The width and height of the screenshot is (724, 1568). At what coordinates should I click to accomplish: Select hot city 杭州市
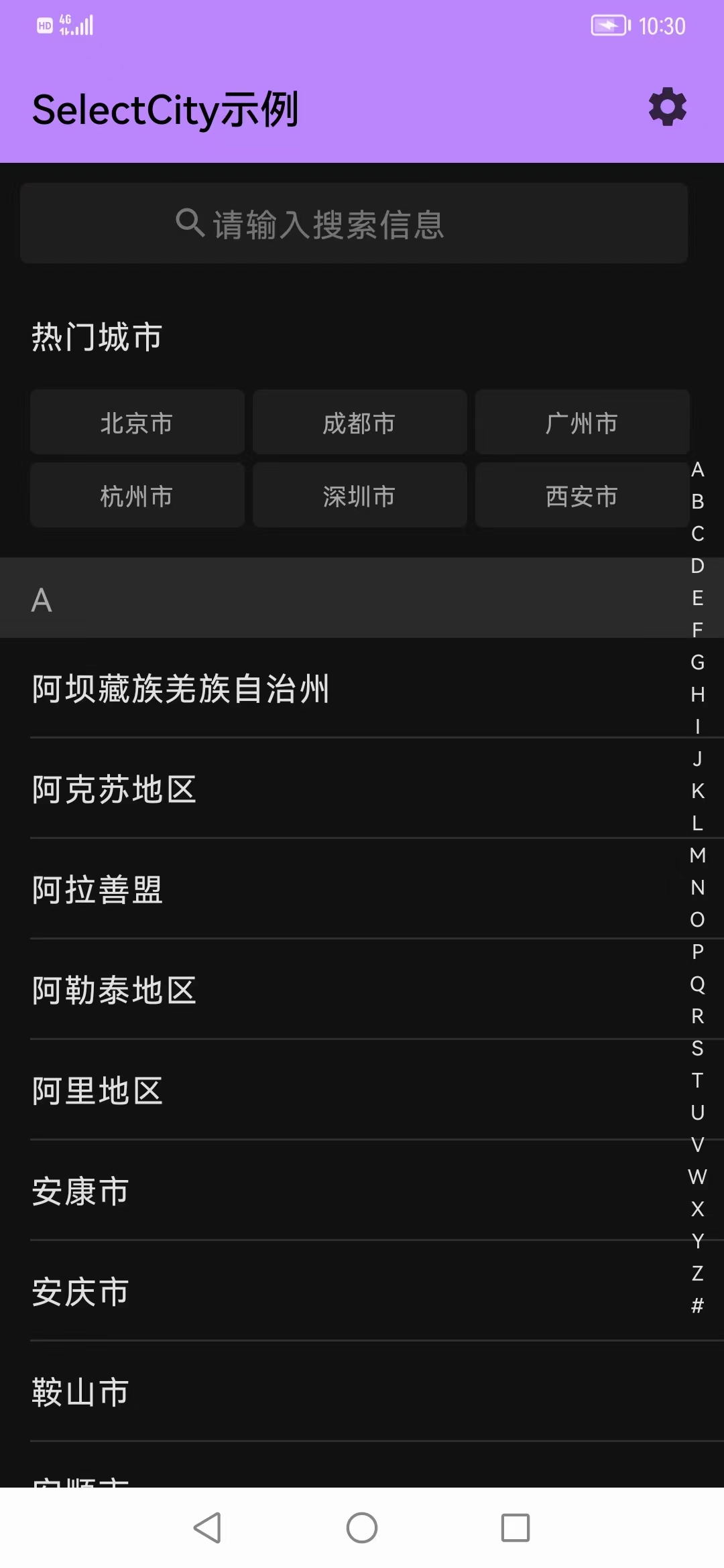(137, 496)
